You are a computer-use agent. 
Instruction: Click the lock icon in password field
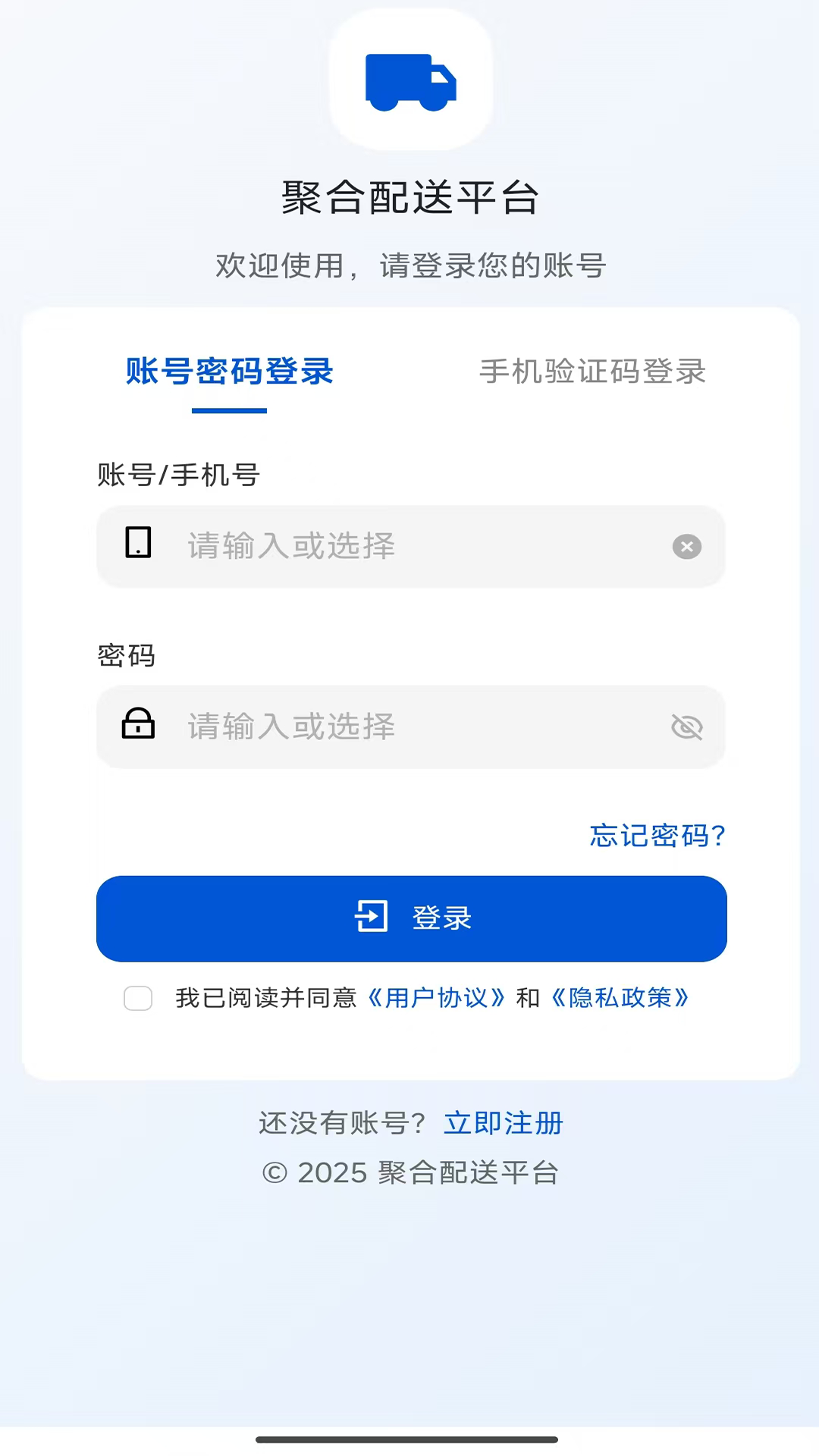[139, 726]
